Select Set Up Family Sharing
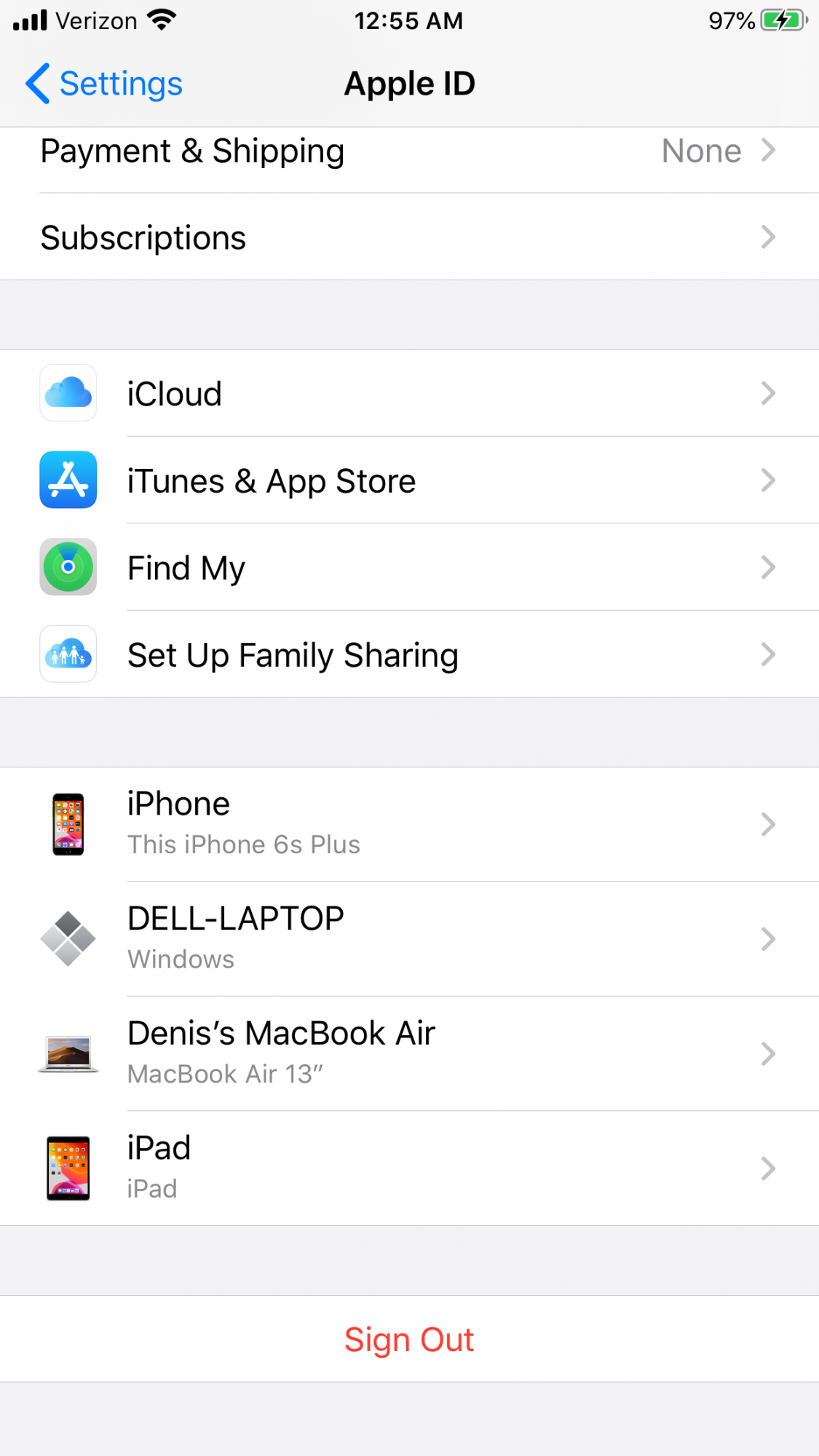Screen dimensions: 819x1456 tap(409, 654)
